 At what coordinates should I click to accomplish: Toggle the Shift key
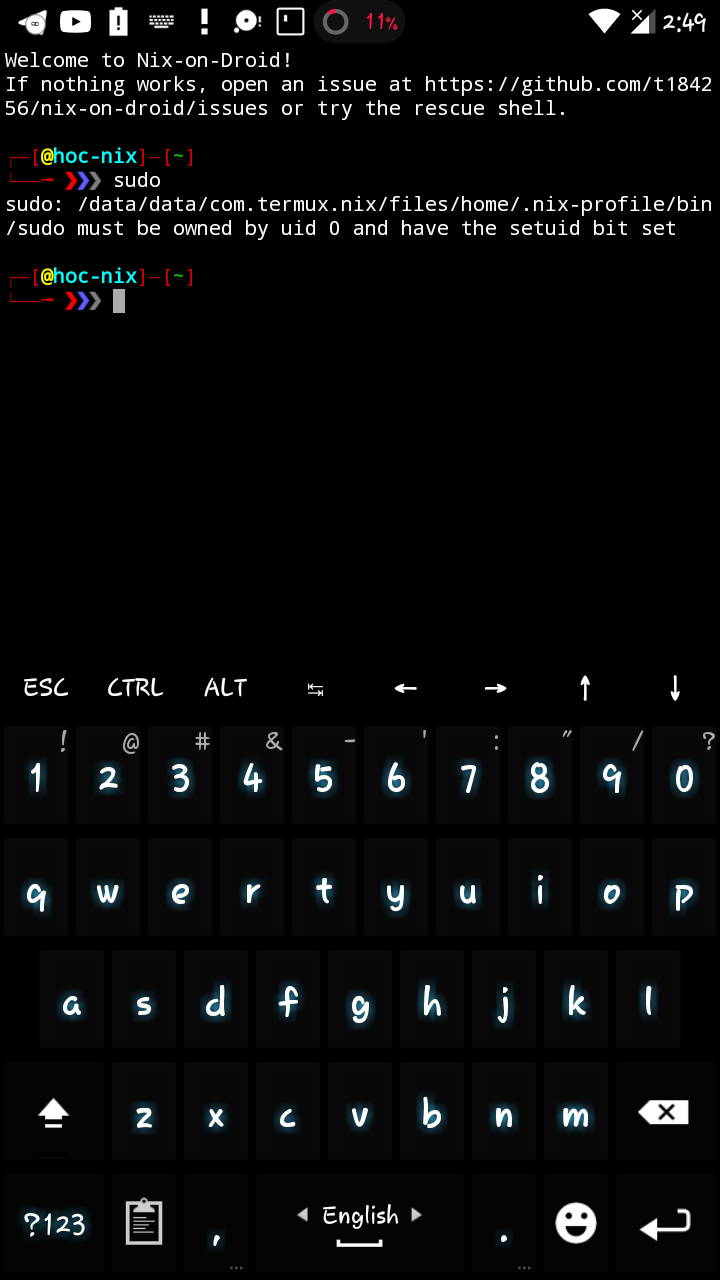tap(53, 1111)
